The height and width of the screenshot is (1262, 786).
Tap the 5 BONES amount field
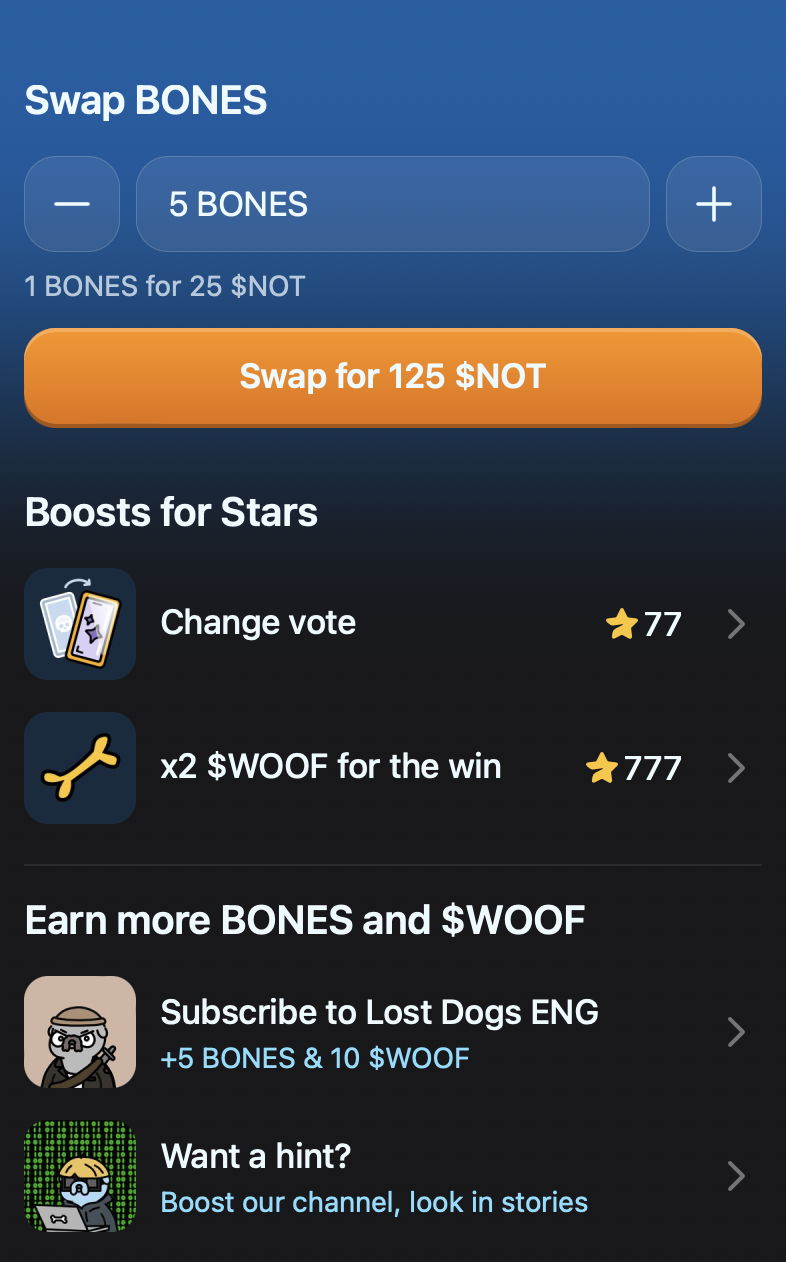coord(392,204)
